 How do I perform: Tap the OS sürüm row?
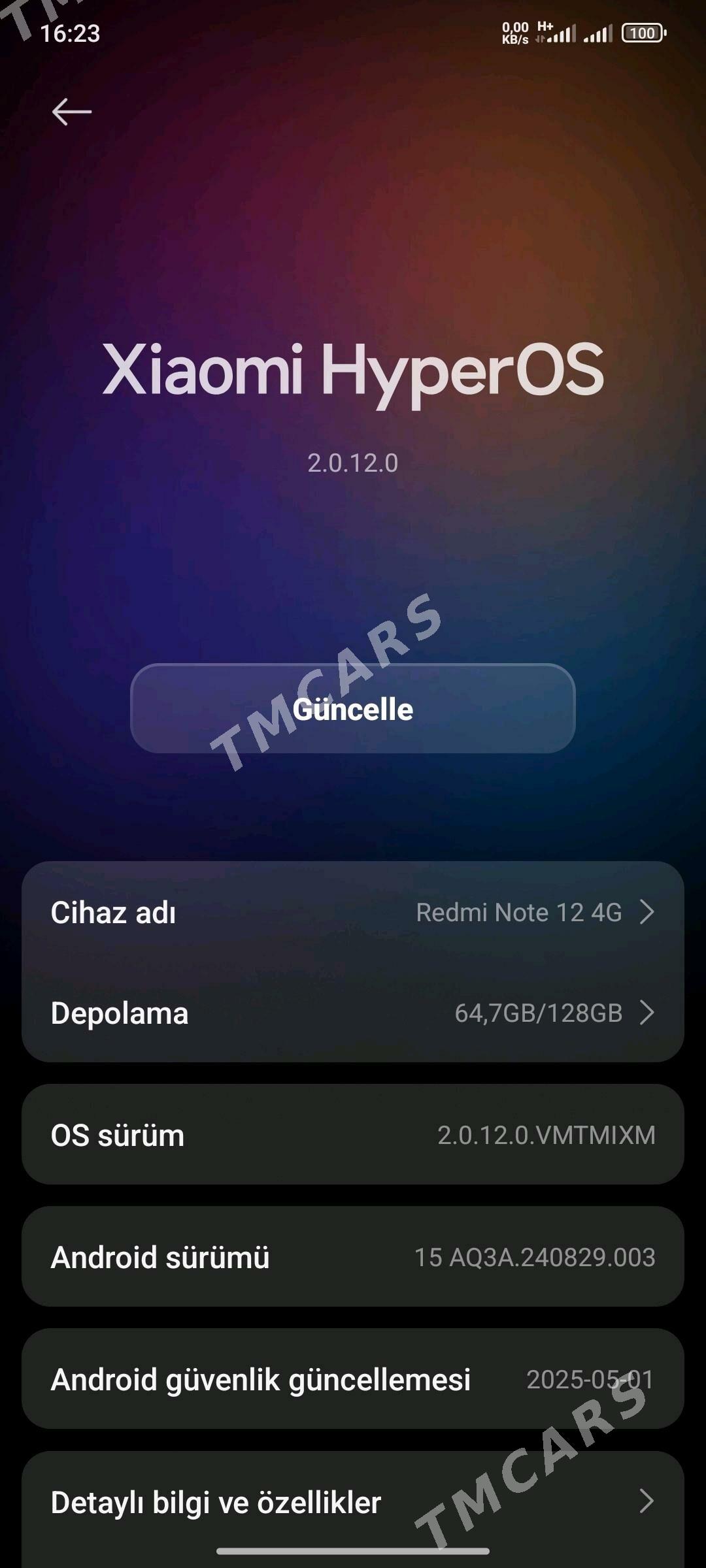tap(353, 1135)
